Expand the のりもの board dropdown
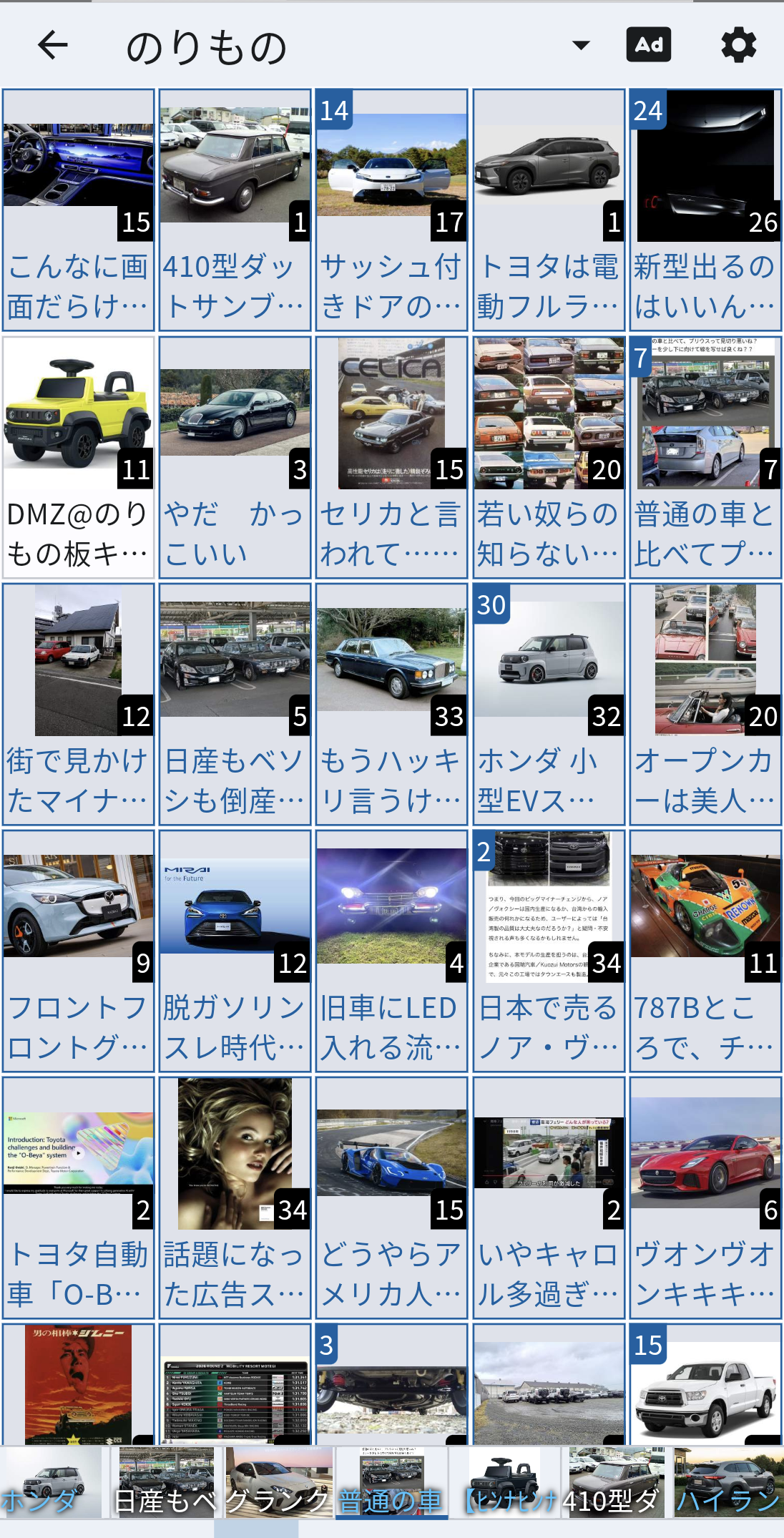The width and height of the screenshot is (784, 1538). 581,46
